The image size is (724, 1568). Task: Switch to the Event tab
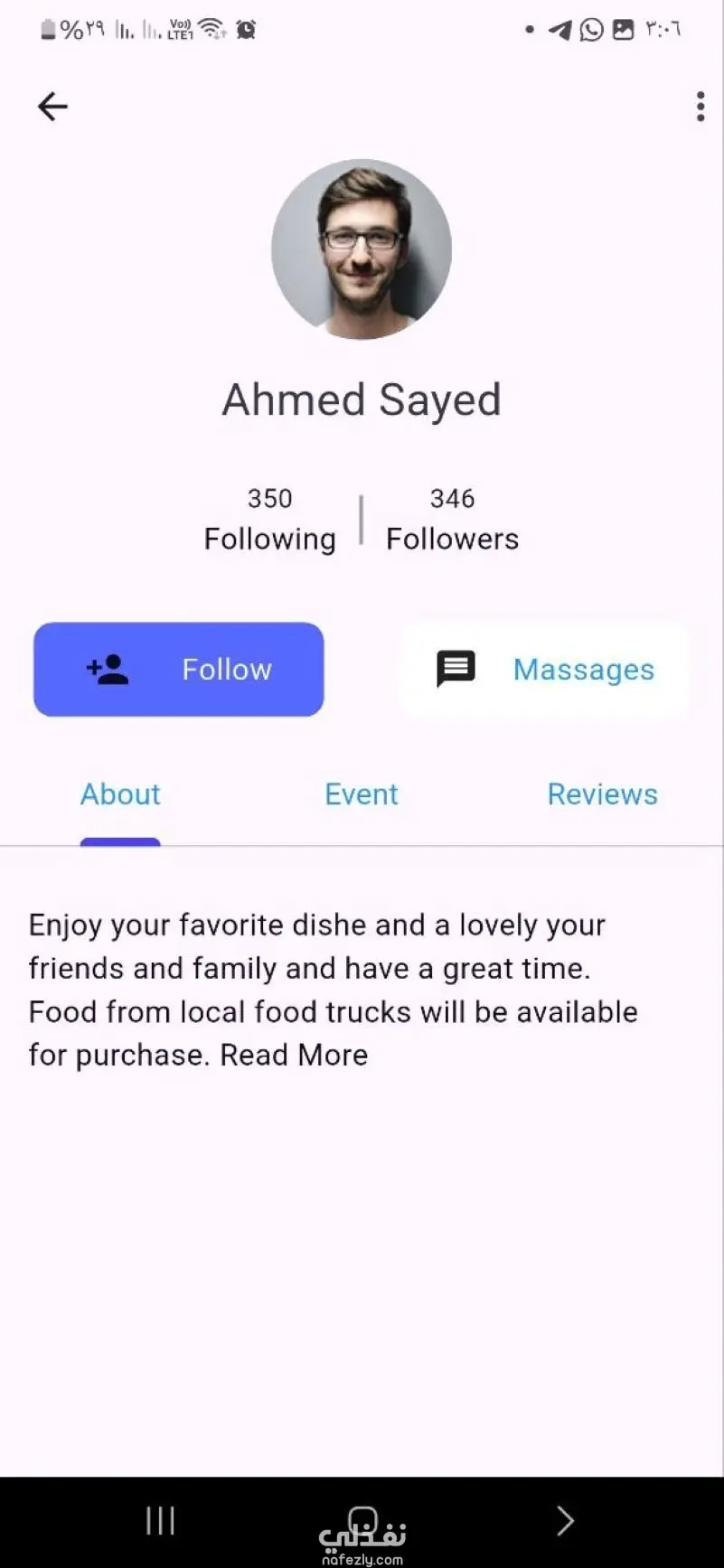[362, 794]
